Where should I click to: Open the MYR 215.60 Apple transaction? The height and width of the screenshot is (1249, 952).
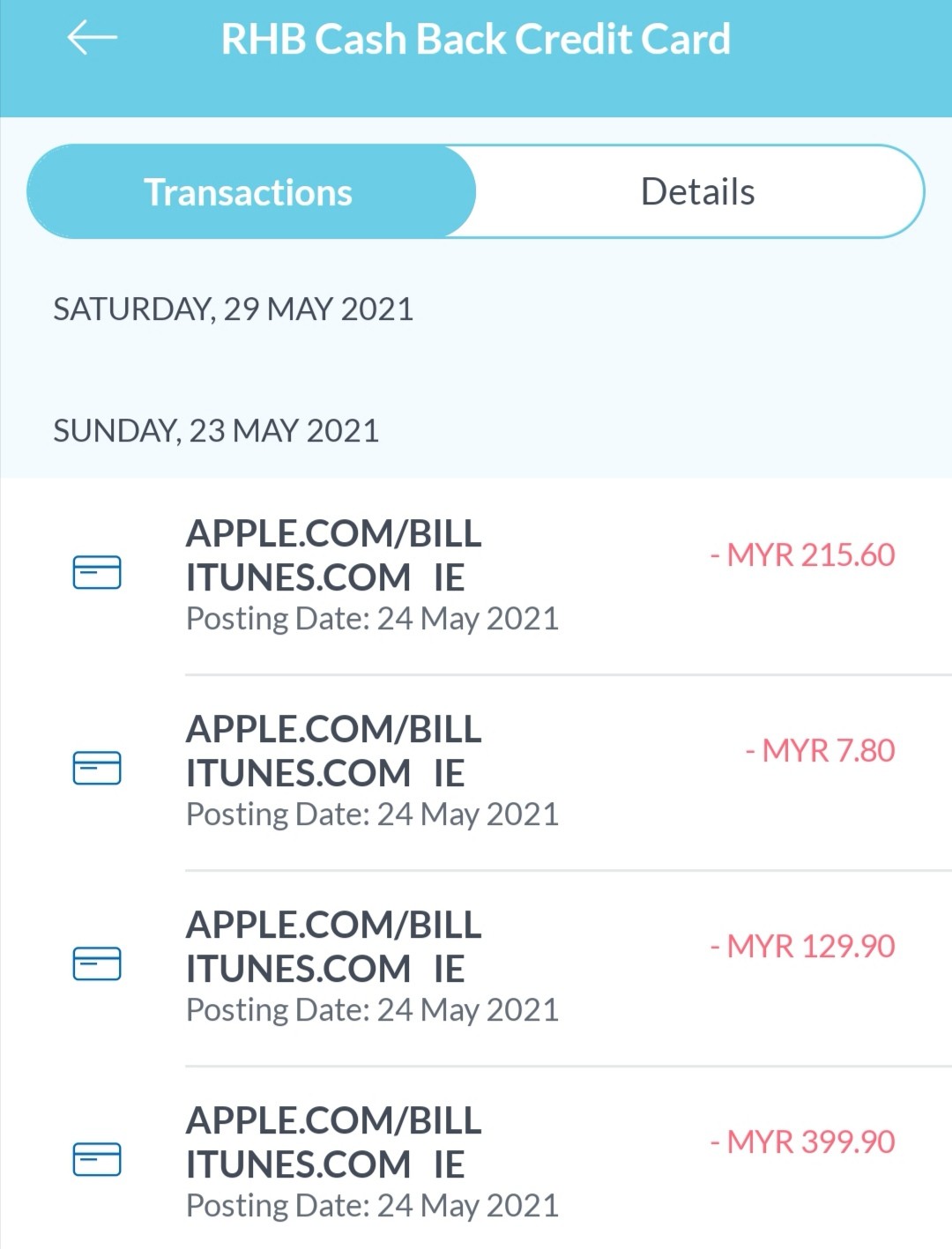pos(476,575)
